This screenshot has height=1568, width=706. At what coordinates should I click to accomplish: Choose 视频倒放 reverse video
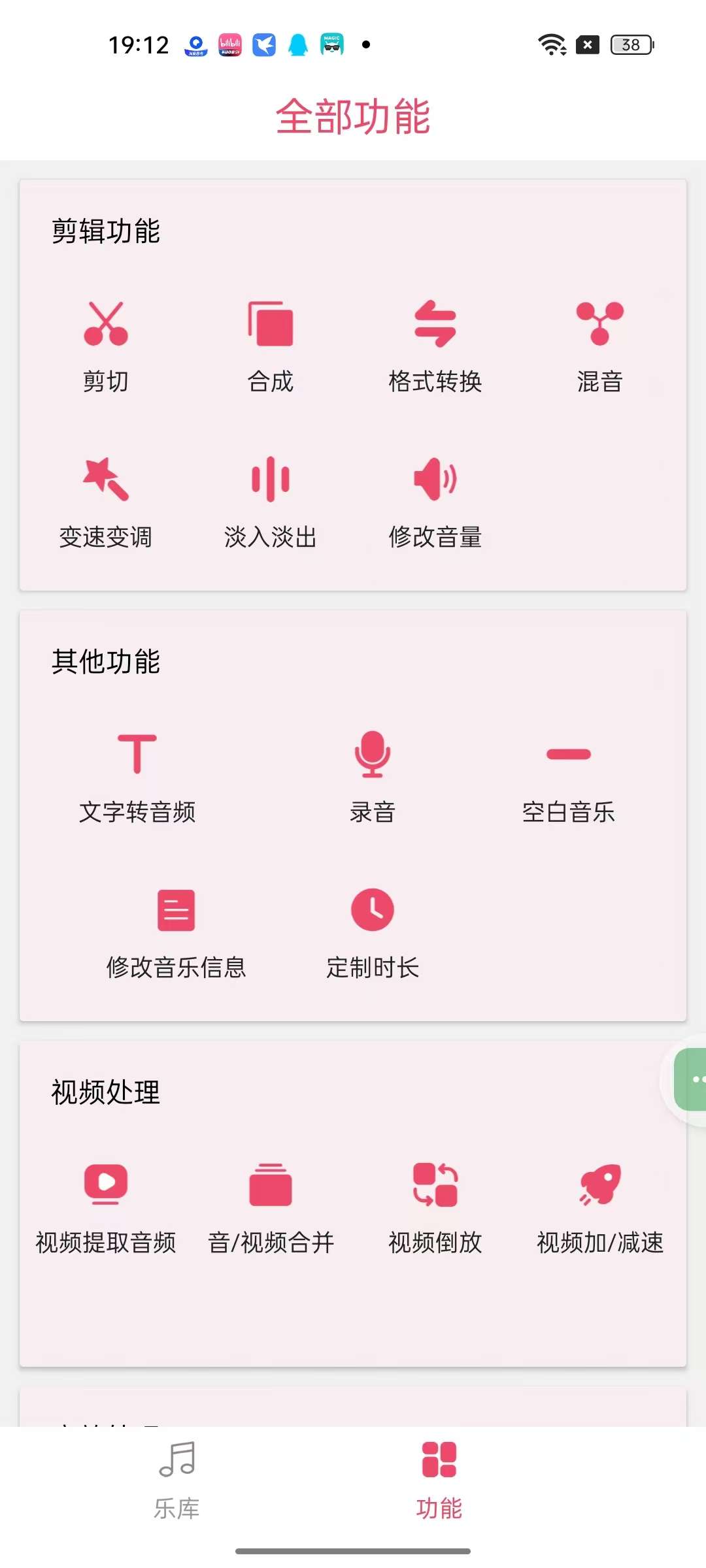435,1209
